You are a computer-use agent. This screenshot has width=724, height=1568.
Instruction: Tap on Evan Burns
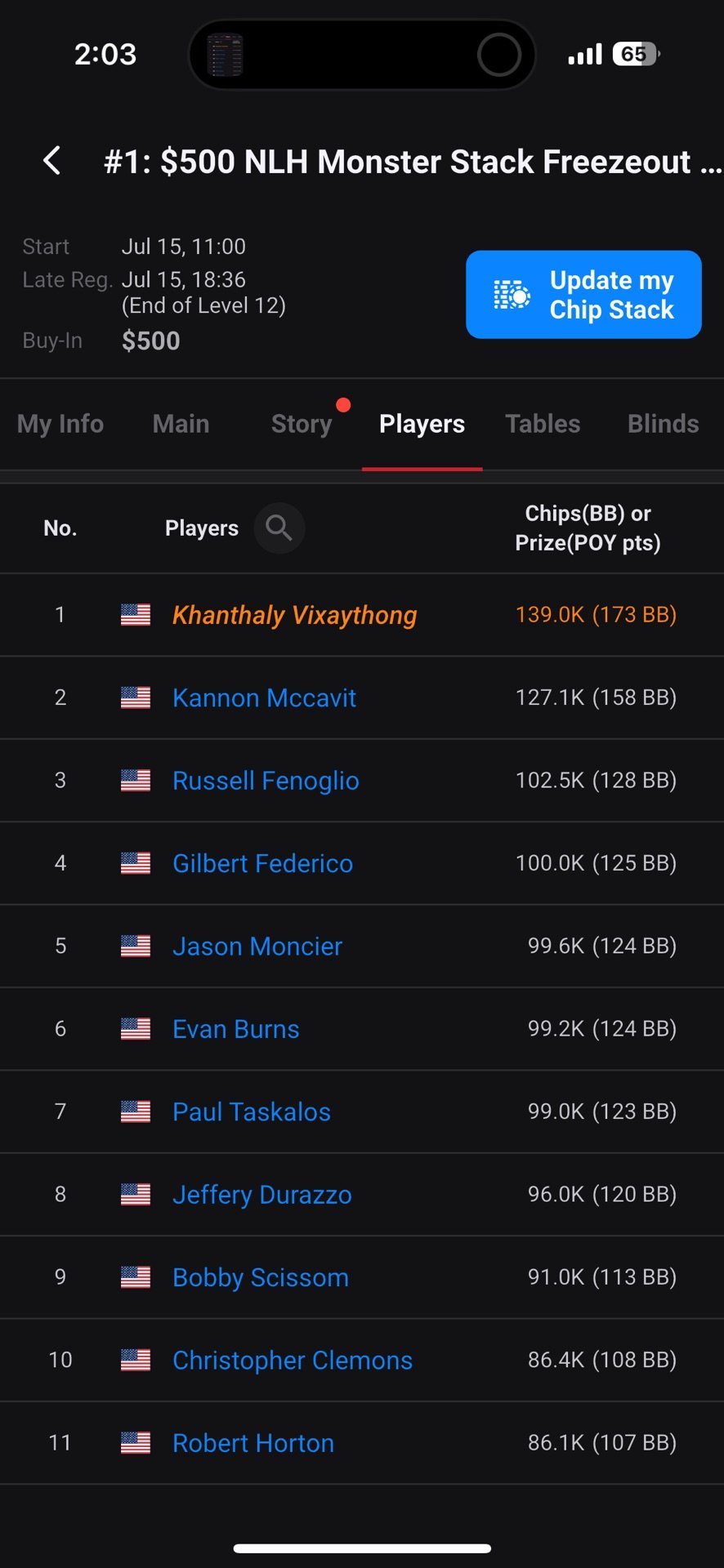pyautogui.click(x=235, y=1029)
